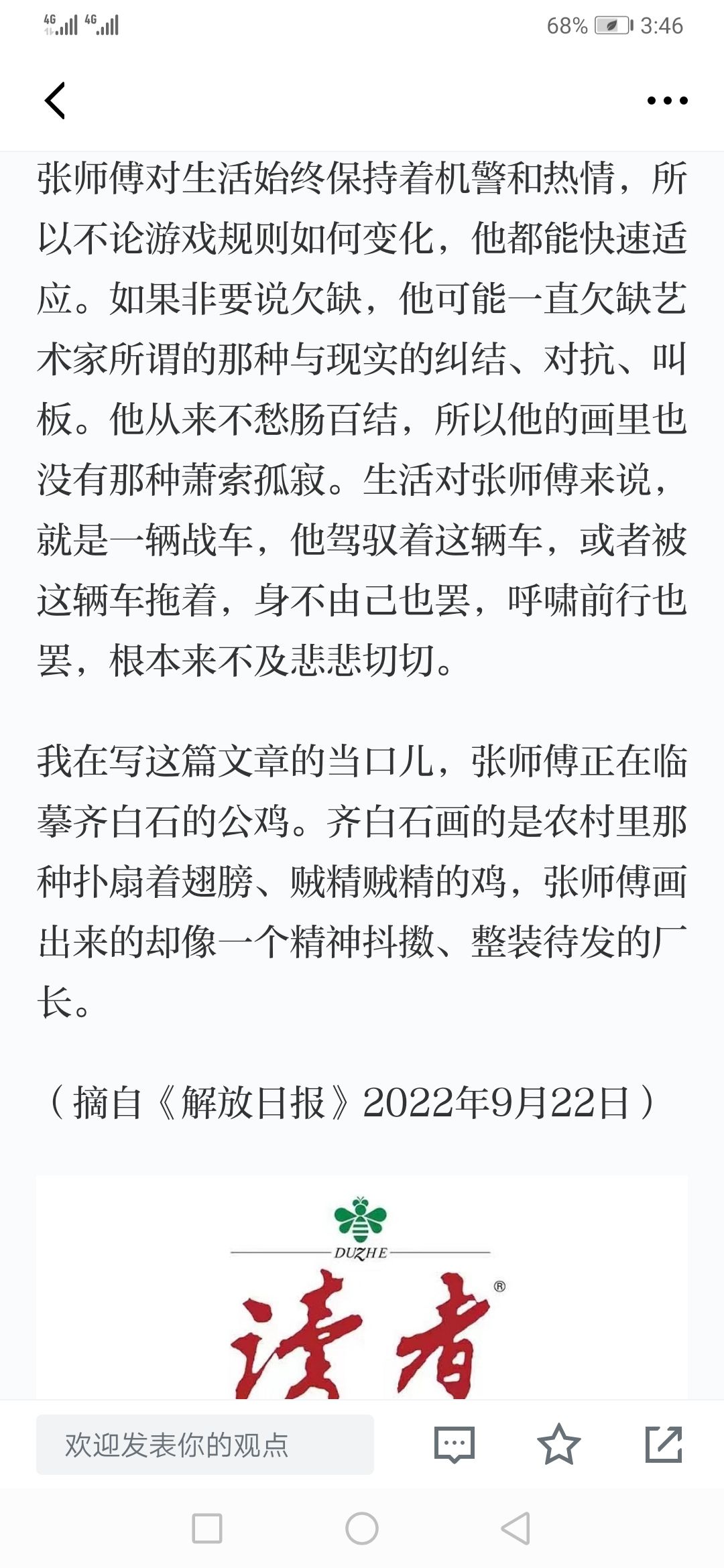Screen dimensions: 724x1568
Task: Go to the system home screen
Action: click(362, 1529)
